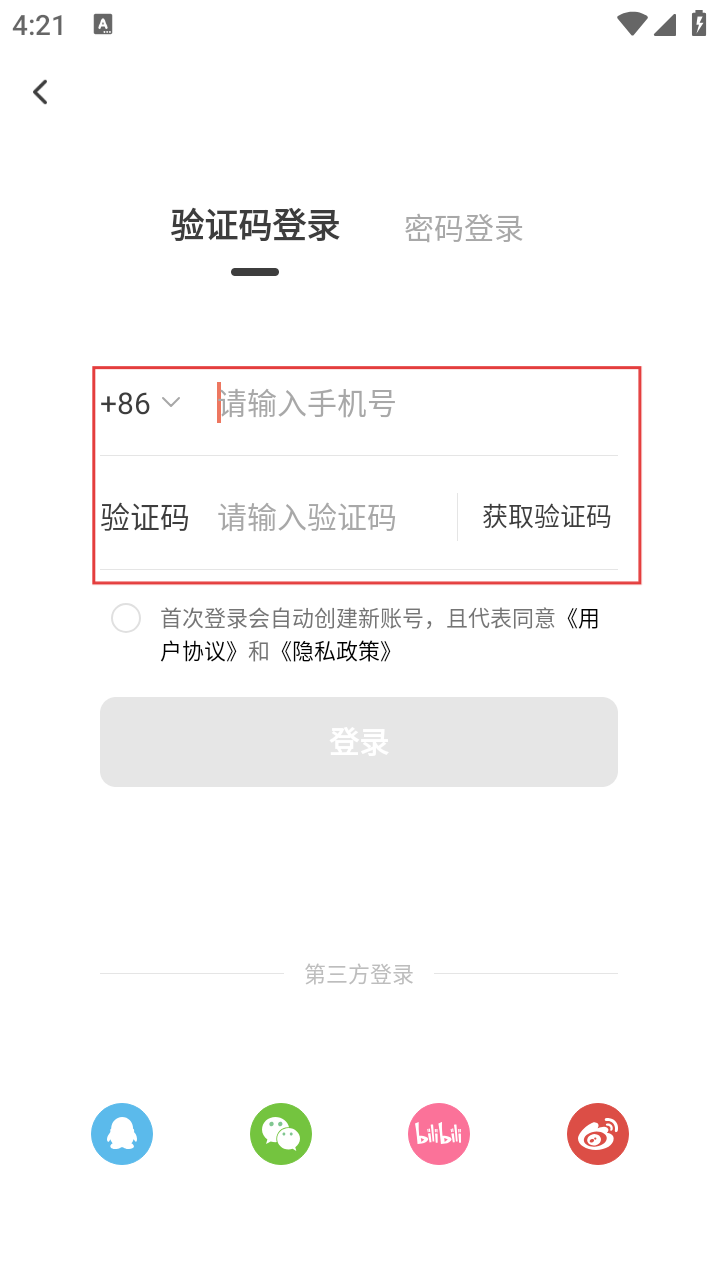Request a code via 获取验证码
The height and width of the screenshot is (1280, 720).
[546, 517]
